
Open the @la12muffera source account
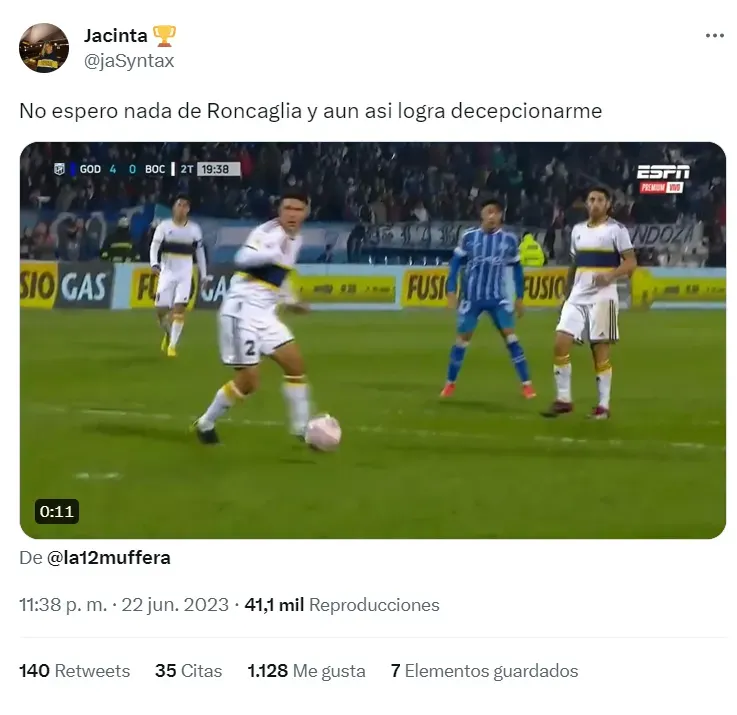pos(109,558)
